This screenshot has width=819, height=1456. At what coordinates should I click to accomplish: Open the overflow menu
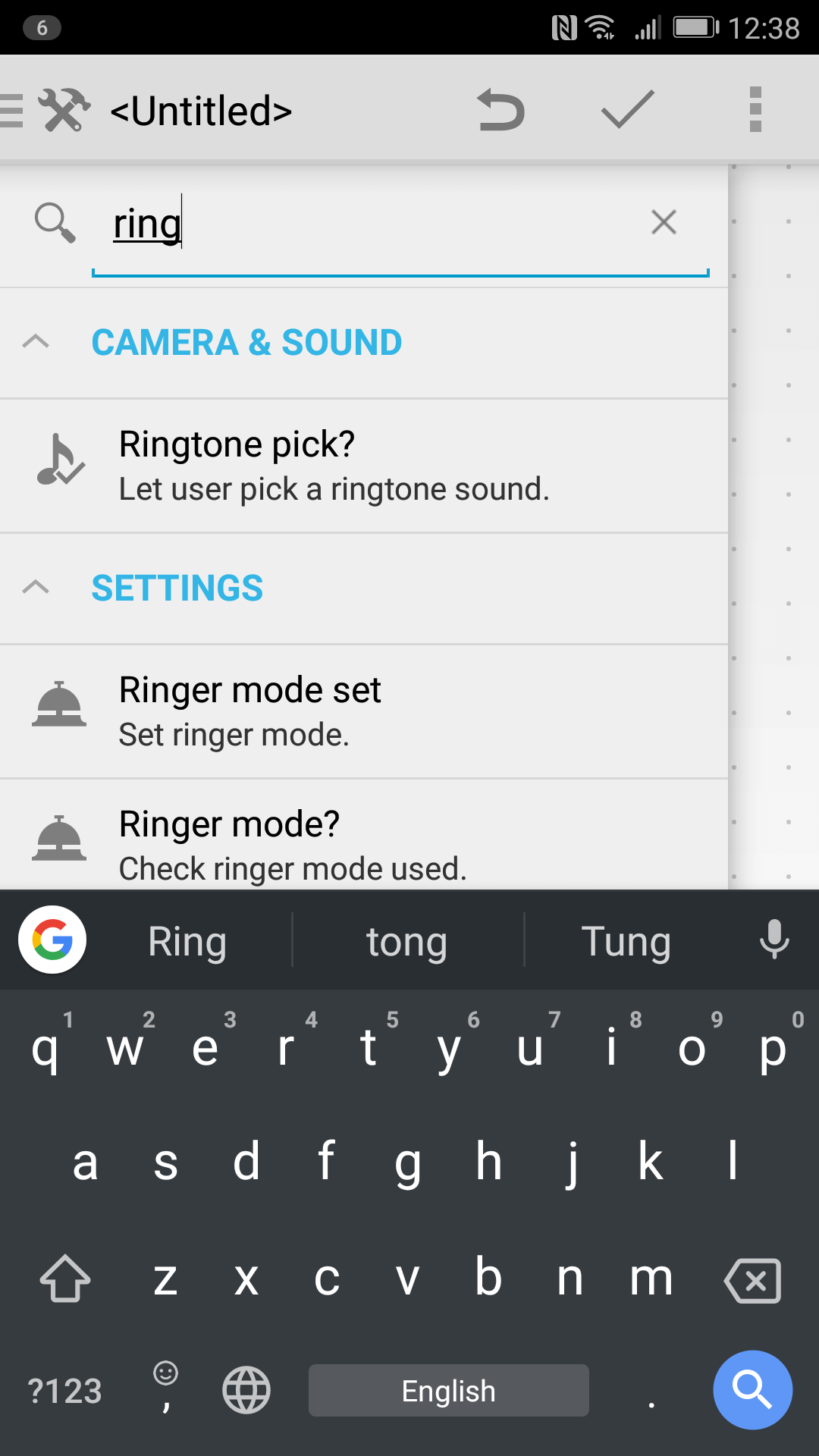(x=755, y=110)
